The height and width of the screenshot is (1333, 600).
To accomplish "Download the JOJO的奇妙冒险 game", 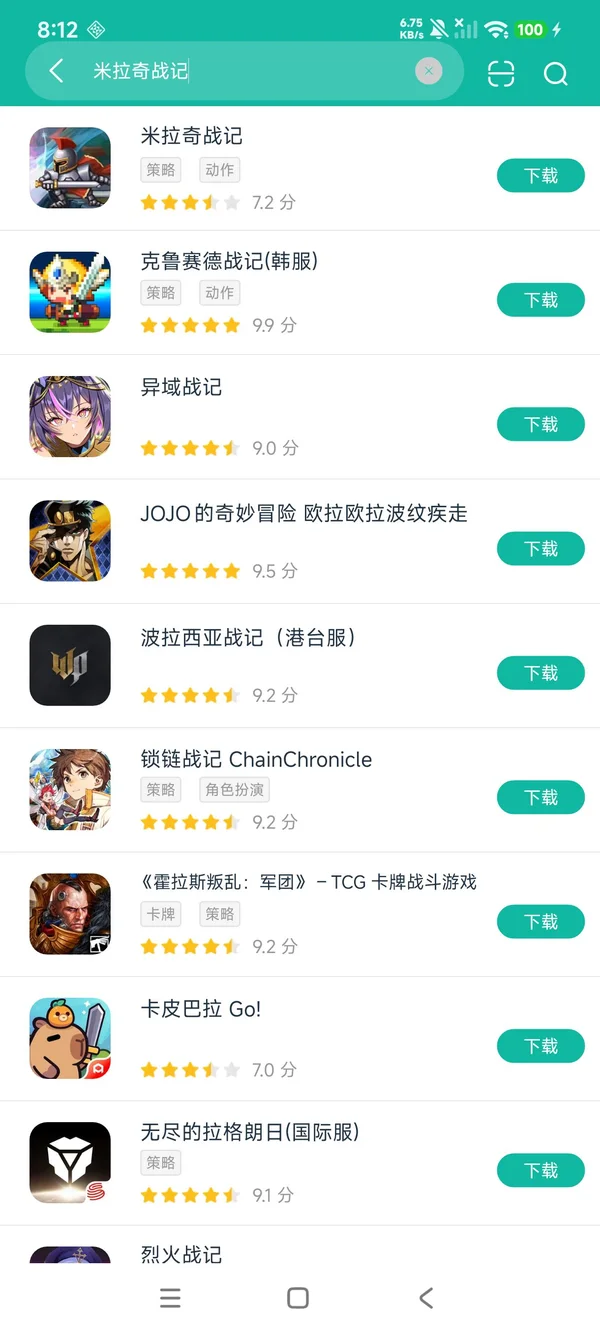I will coord(540,549).
